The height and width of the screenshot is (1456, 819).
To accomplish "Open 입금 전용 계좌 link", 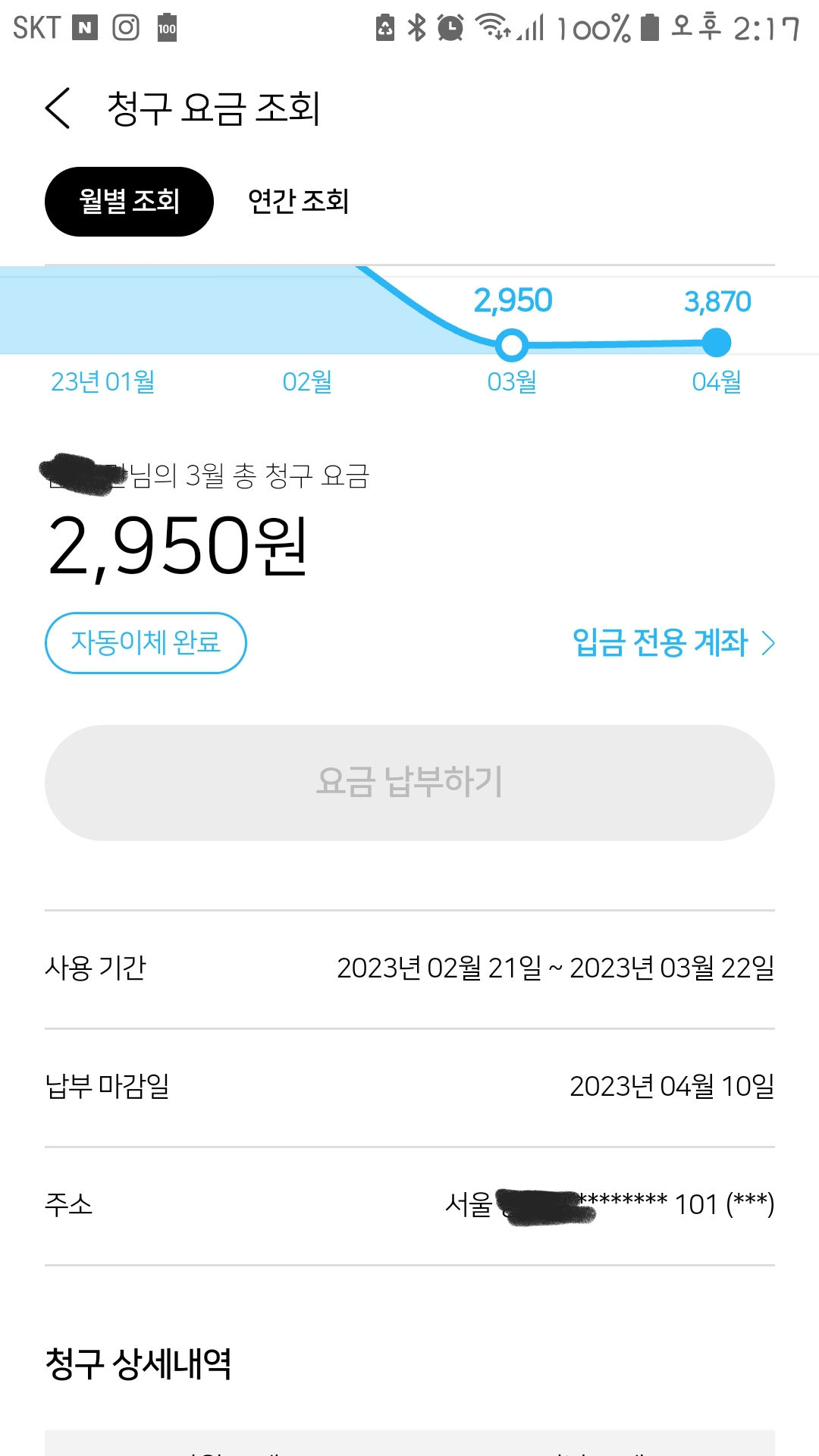I will [x=673, y=643].
